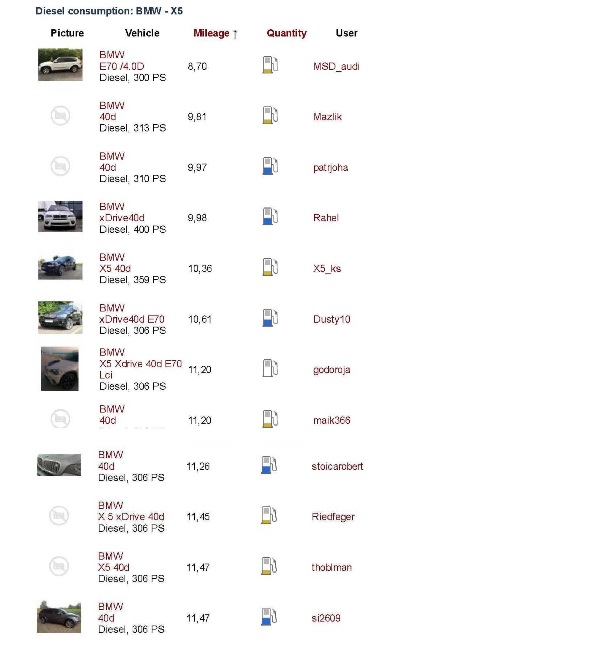The image size is (600, 655).
Task: Open the X5 40d 359 PS car photo
Action: (59, 267)
